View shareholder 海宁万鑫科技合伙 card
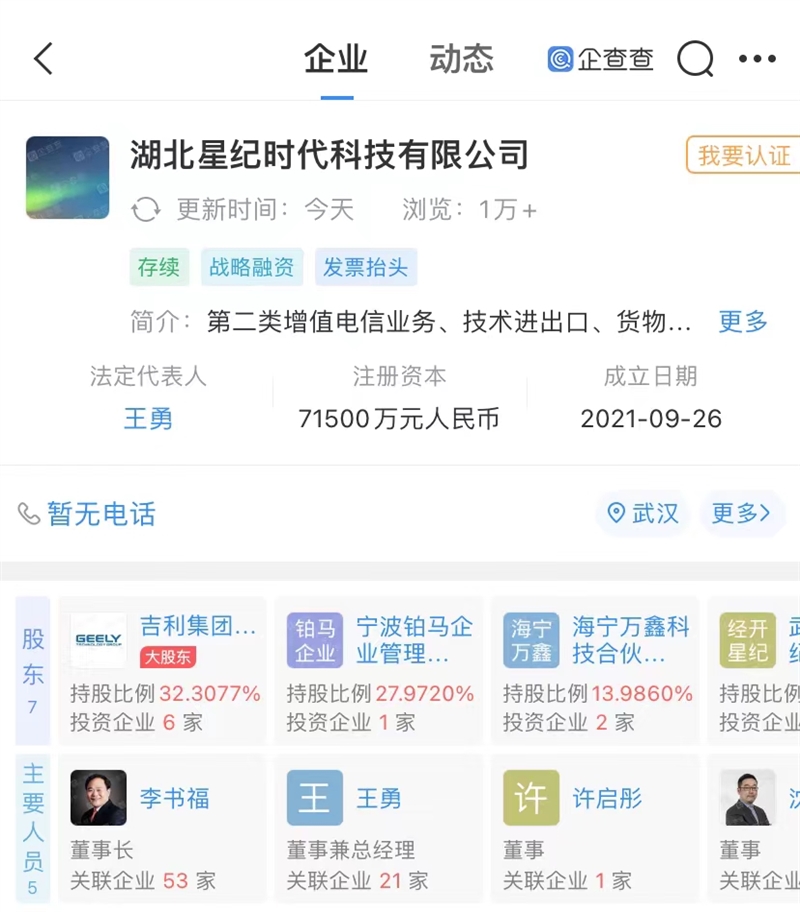This screenshot has height=912, width=800. 596,670
